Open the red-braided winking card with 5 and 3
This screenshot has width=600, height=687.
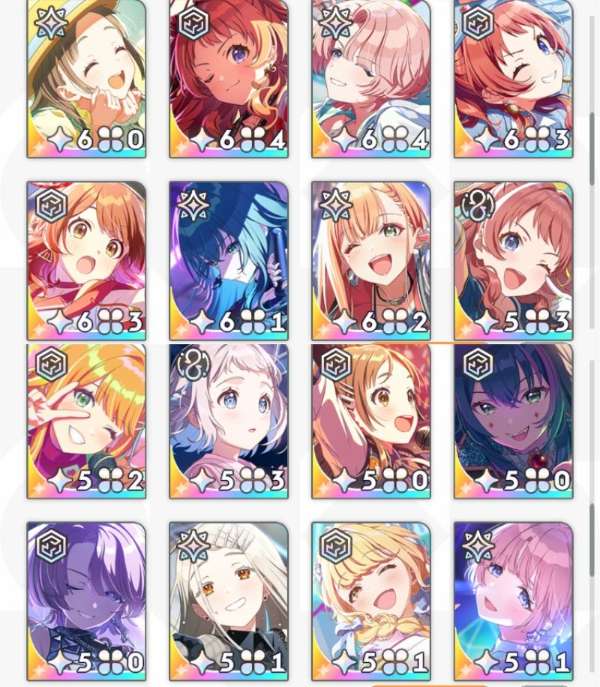(513, 260)
